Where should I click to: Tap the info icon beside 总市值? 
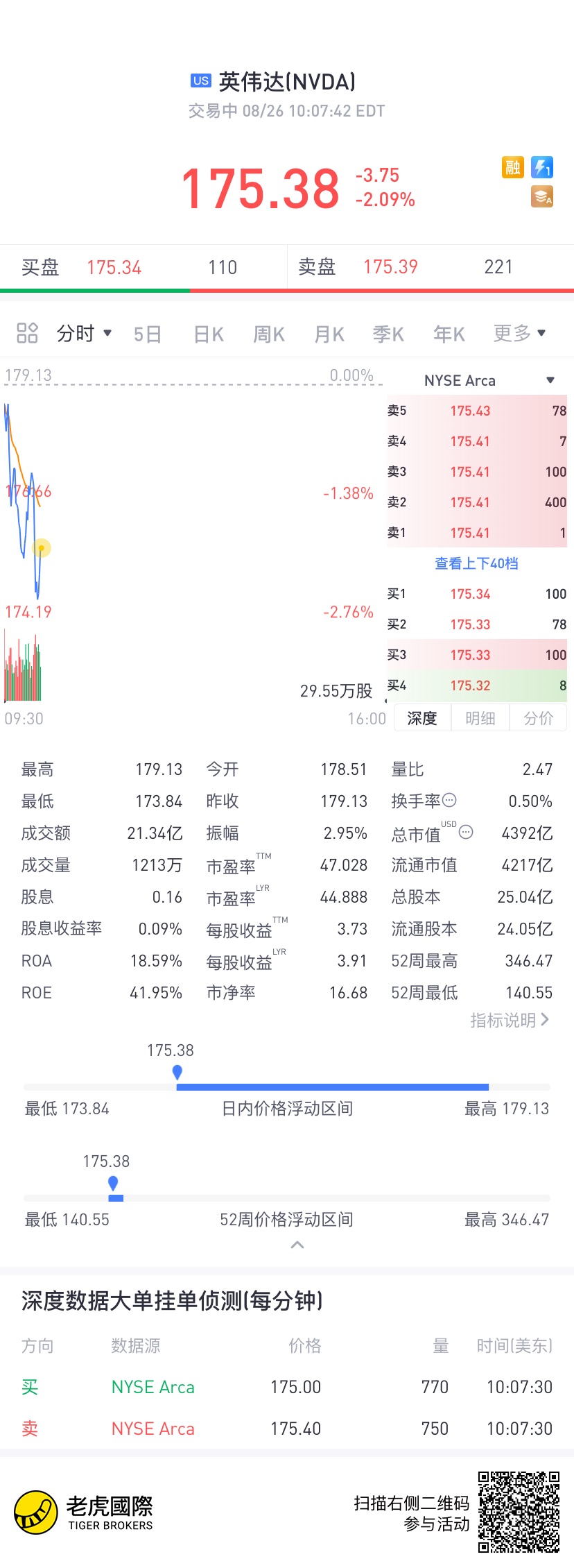466,832
